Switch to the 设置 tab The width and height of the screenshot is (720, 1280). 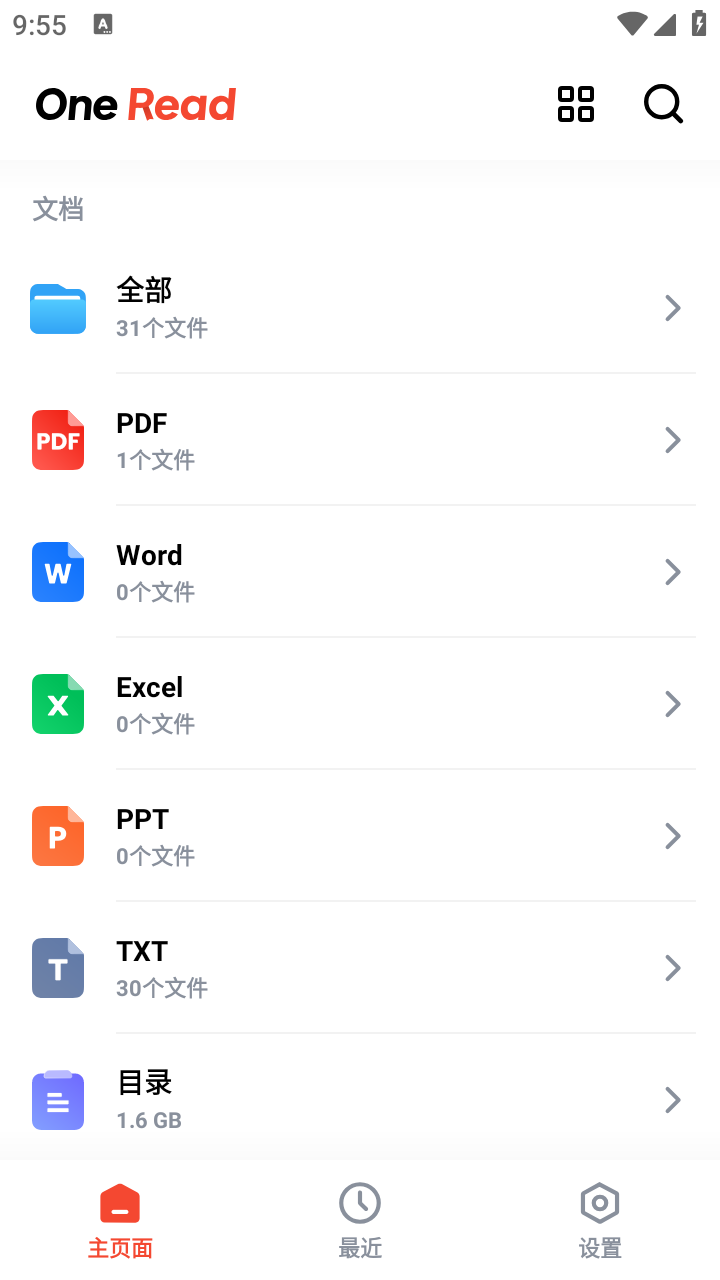tap(599, 1218)
